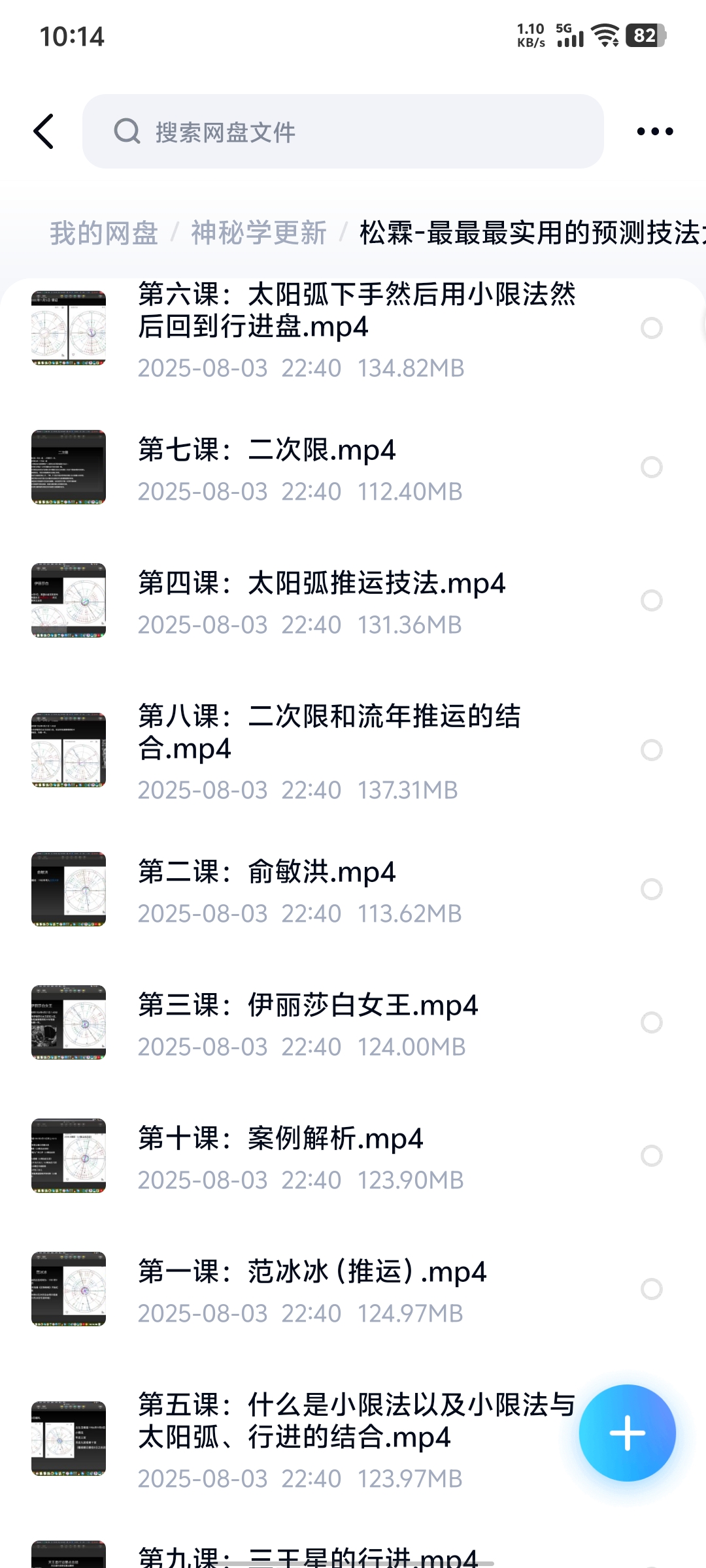Open 第八课：二次限和流年推运的结合.mp4
This screenshot has height=1568, width=706.
[329, 732]
